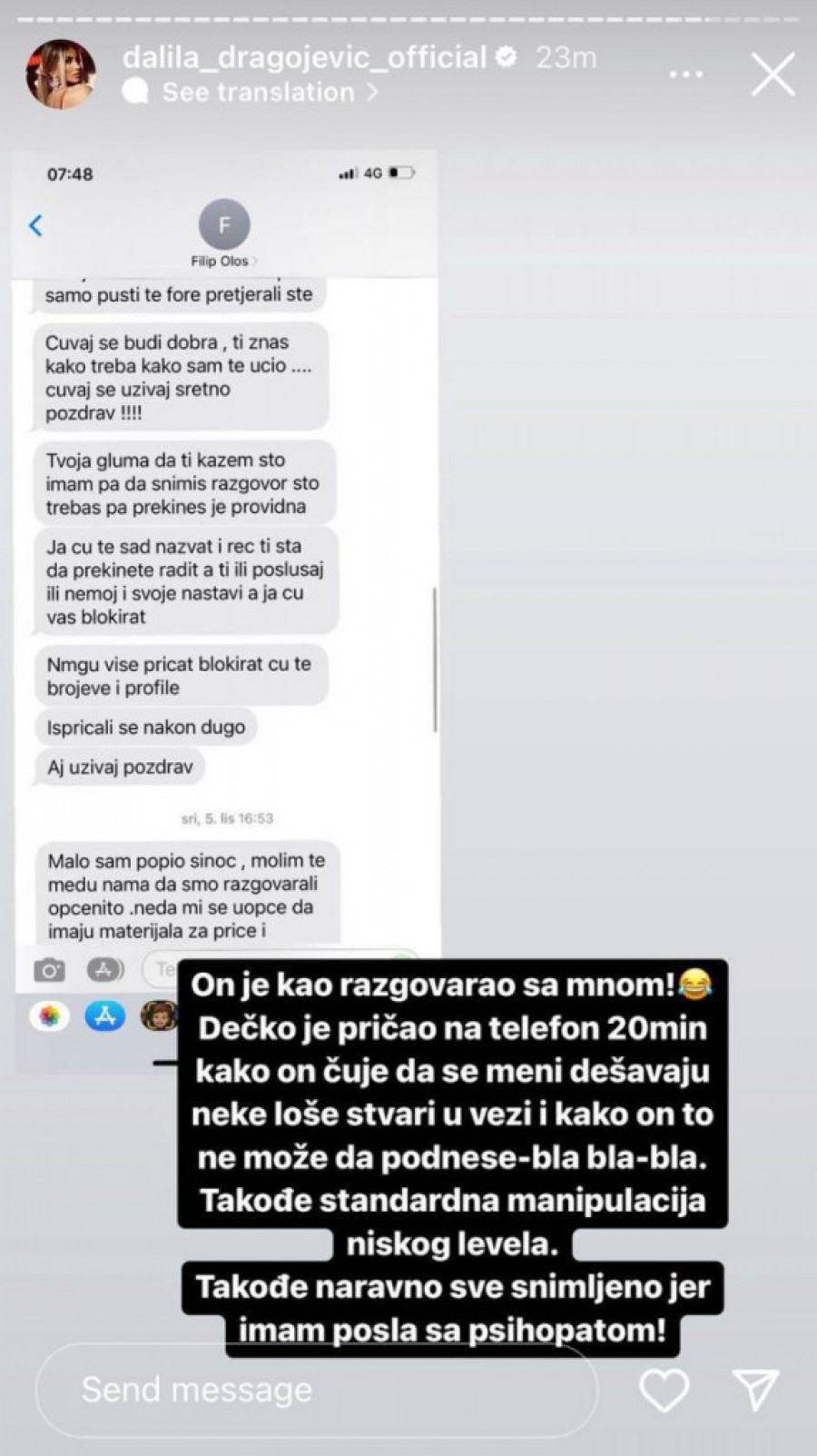Open dalila_dragojevic_official username

click(304, 57)
